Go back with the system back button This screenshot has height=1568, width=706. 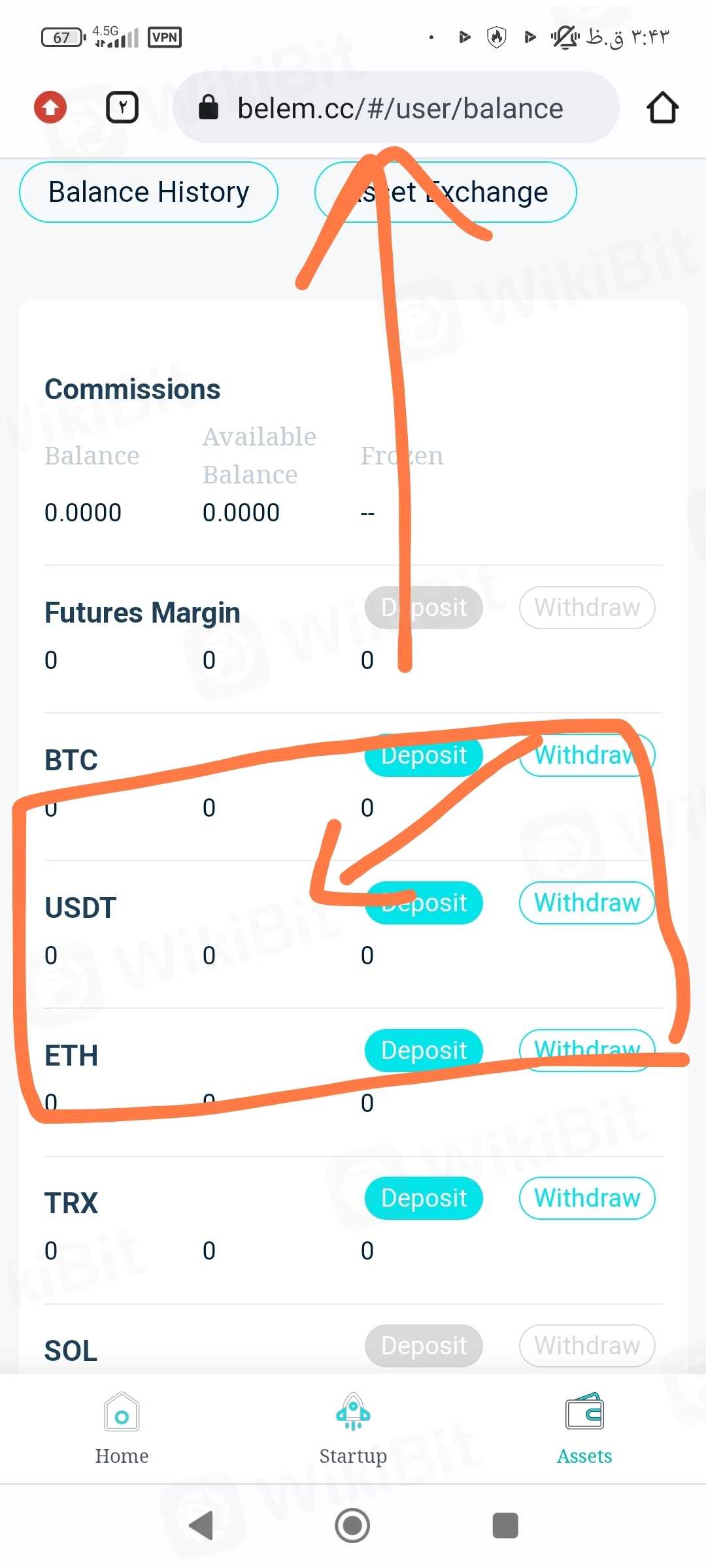click(201, 1526)
